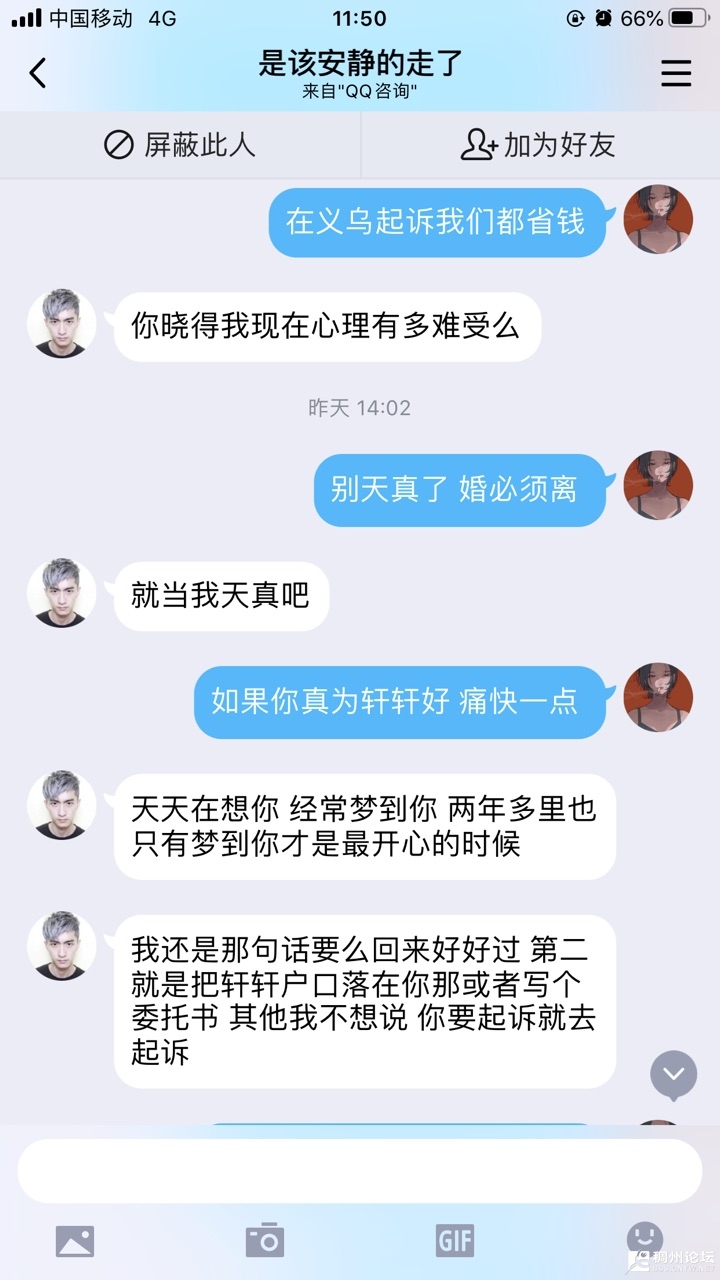Open the chat menu icon
Image resolution: width=720 pixels, height=1280 pixels.
(x=677, y=73)
